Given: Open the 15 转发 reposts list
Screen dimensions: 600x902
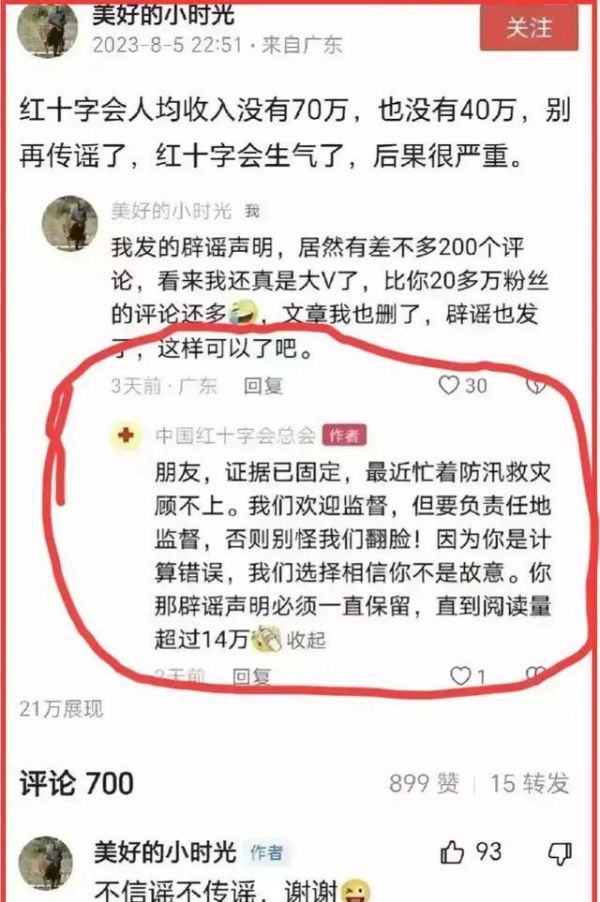Looking at the screenshot, I should [x=530, y=783].
